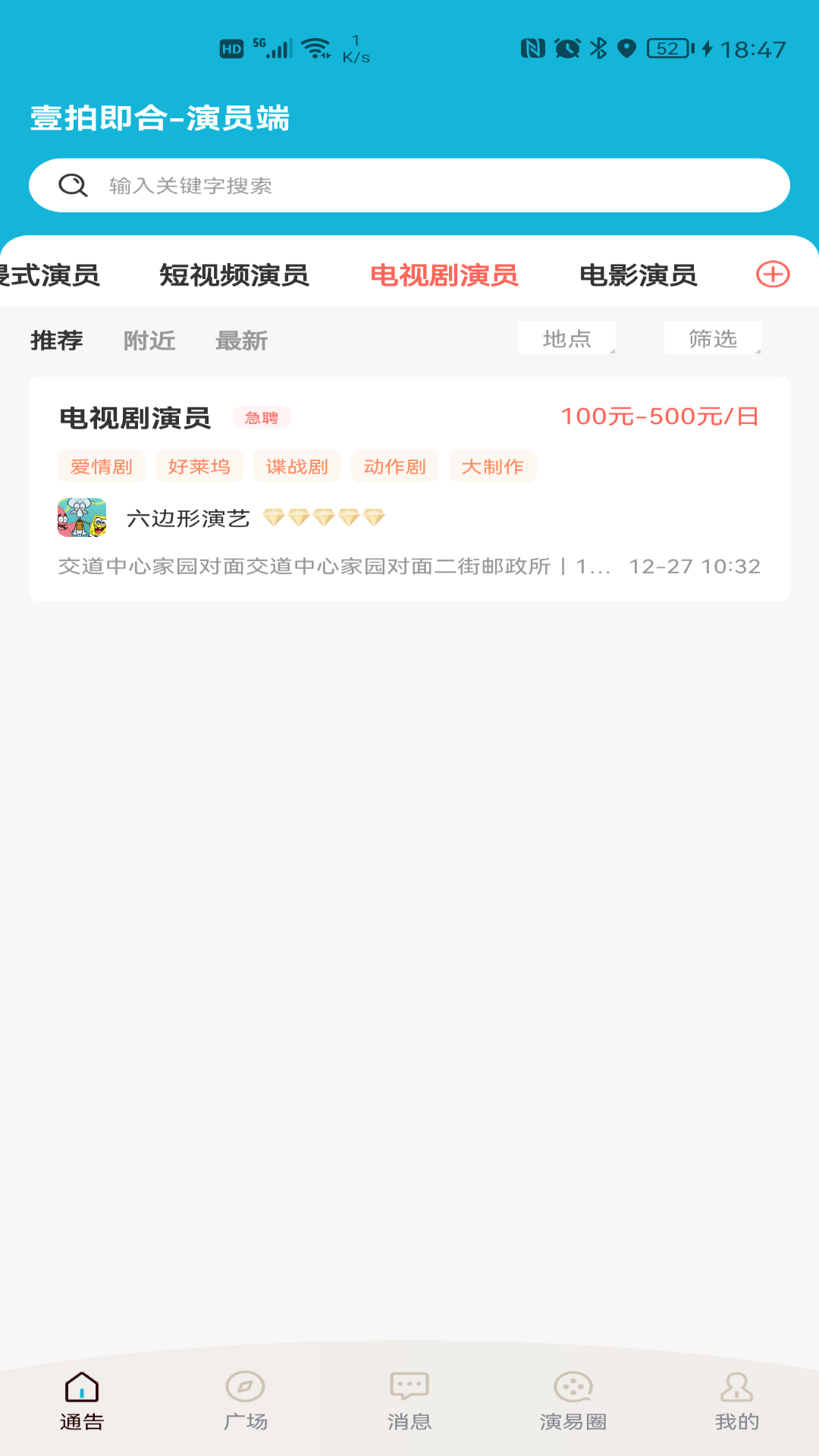Show 附近 listings

click(149, 340)
